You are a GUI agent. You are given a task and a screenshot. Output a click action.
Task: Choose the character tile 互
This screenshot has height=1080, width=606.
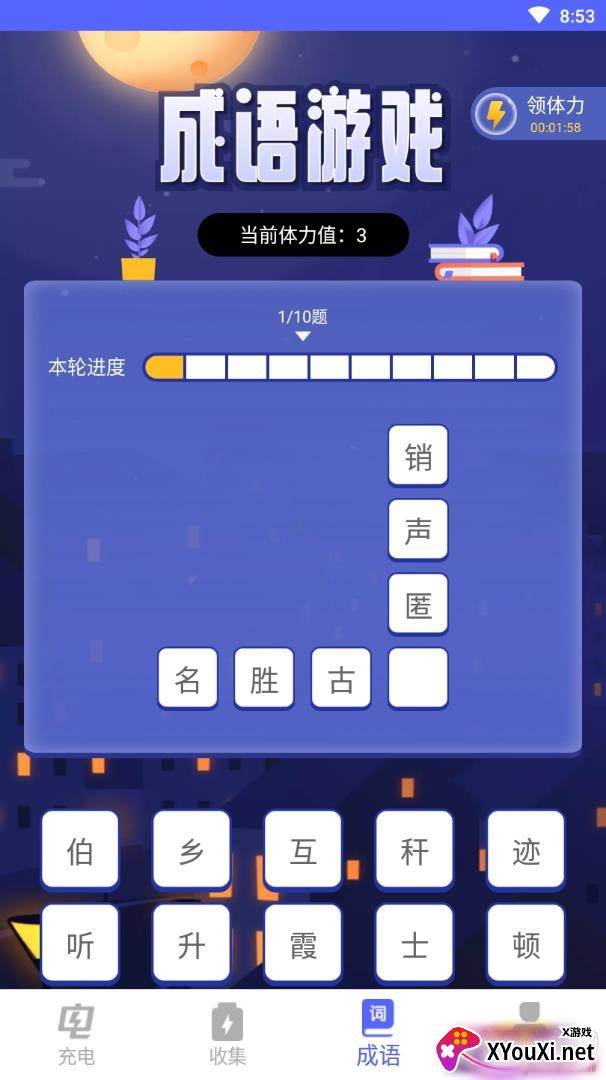[303, 849]
